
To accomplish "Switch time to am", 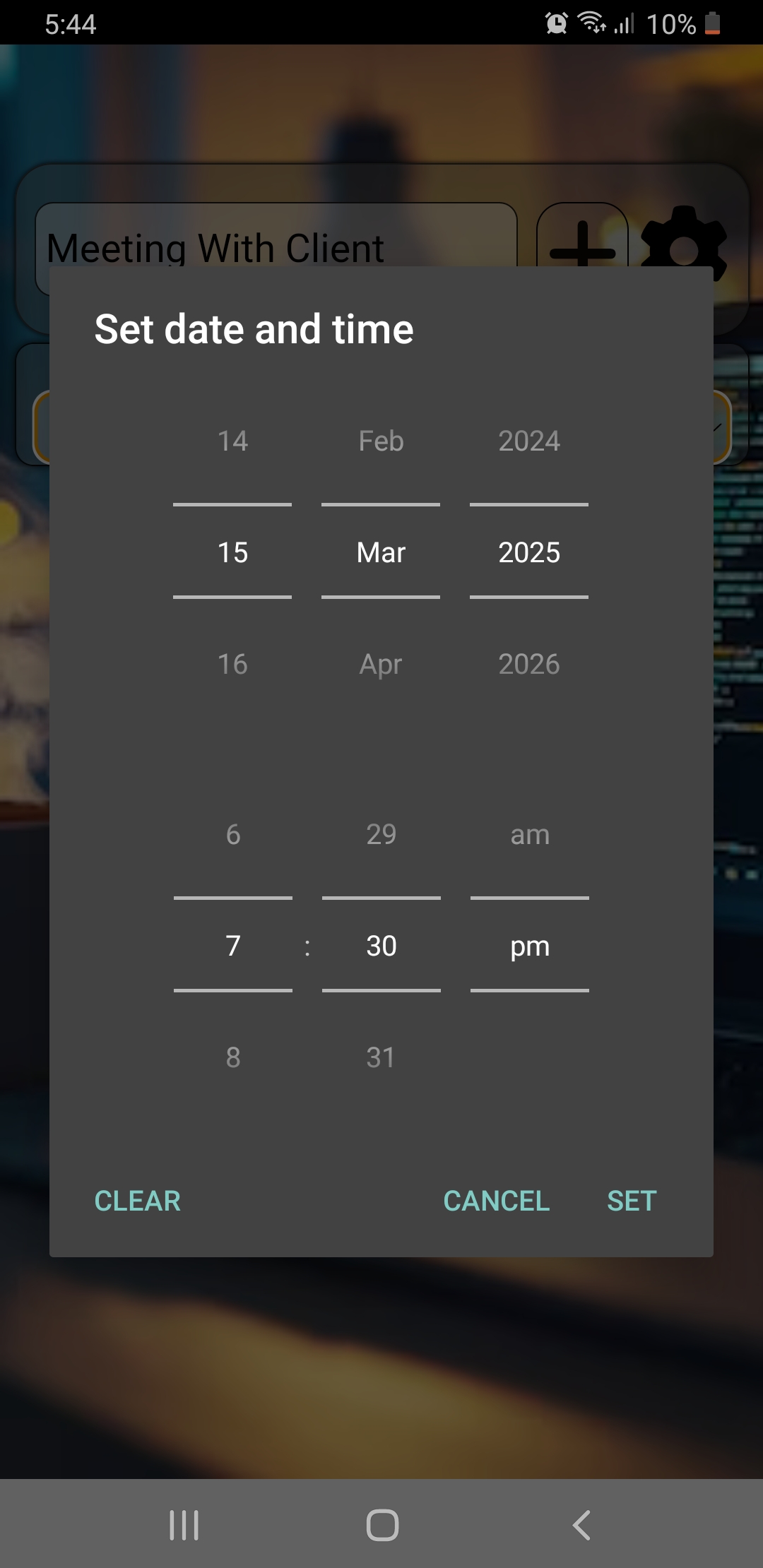I will (530, 835).
